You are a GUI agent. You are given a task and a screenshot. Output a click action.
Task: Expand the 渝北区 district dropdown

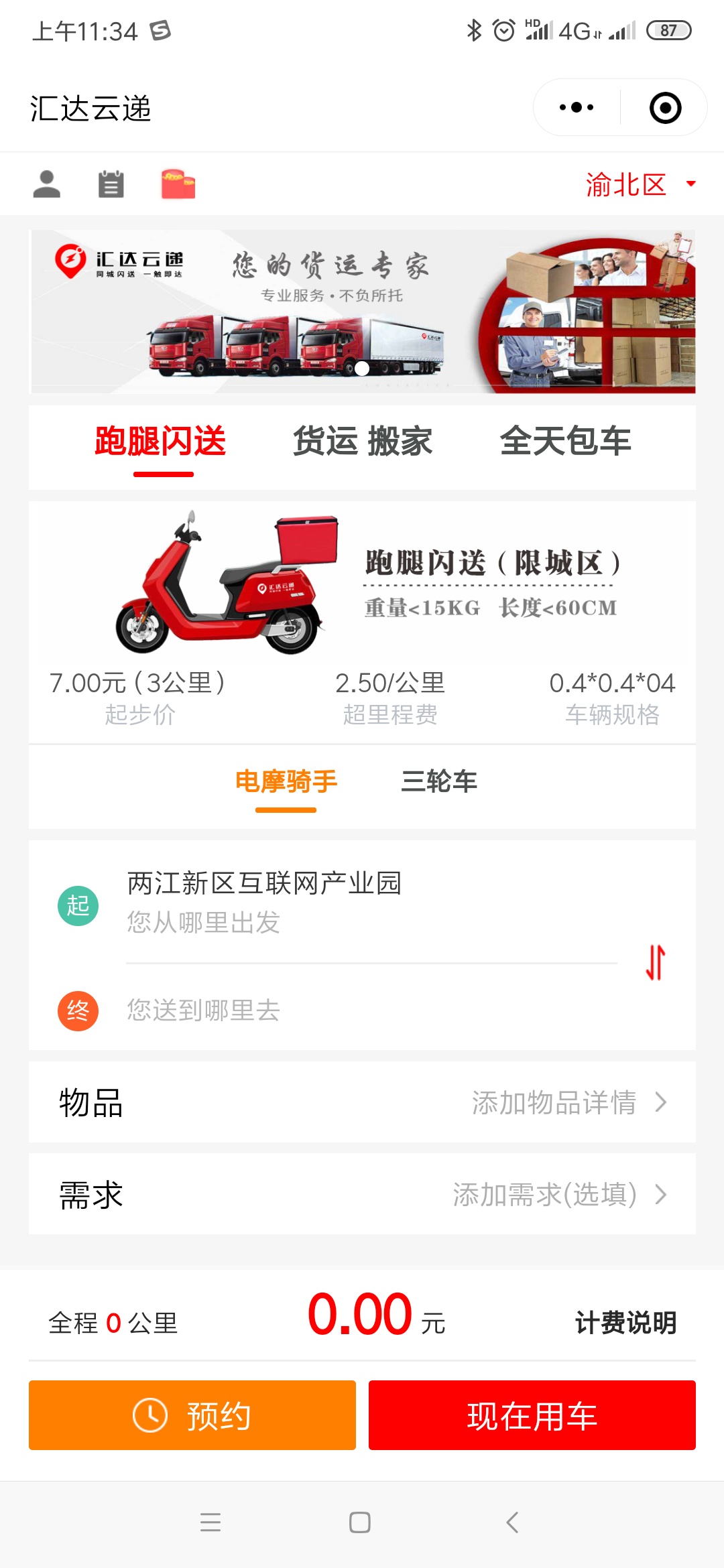click(x=640, y=184)
